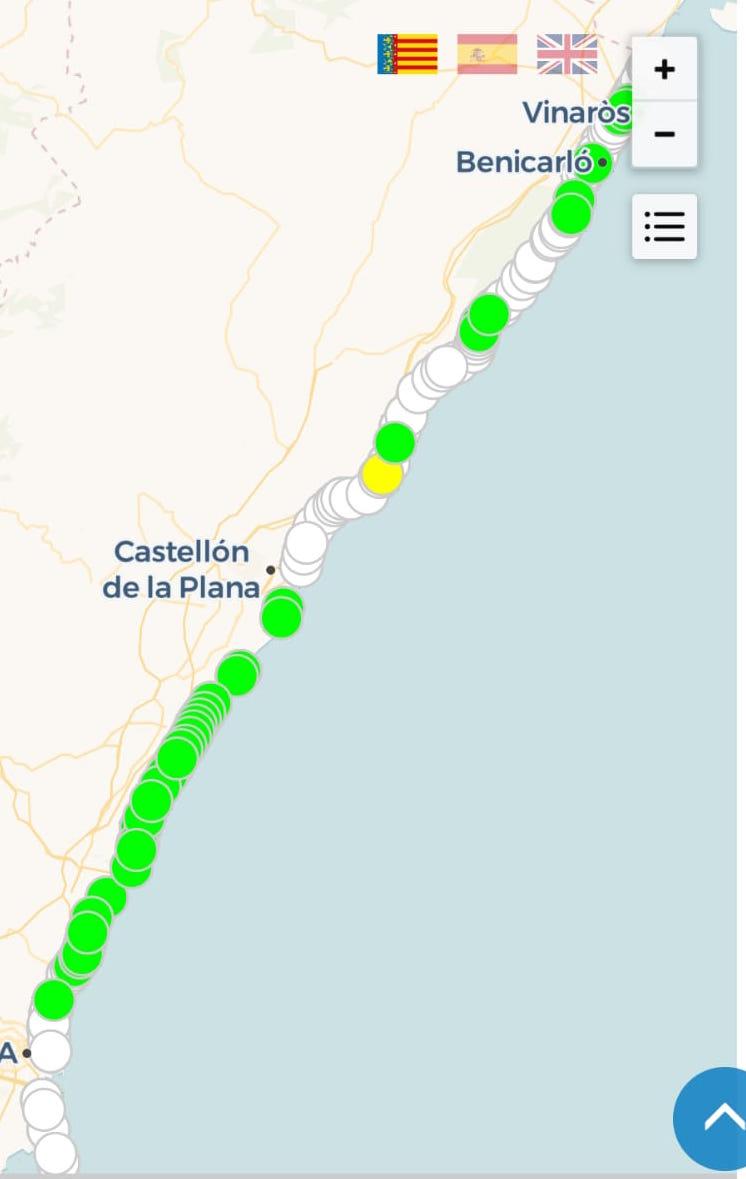Switch language to Valencian flag
The width and height of the screenshot is (746, 1179).
407,54
